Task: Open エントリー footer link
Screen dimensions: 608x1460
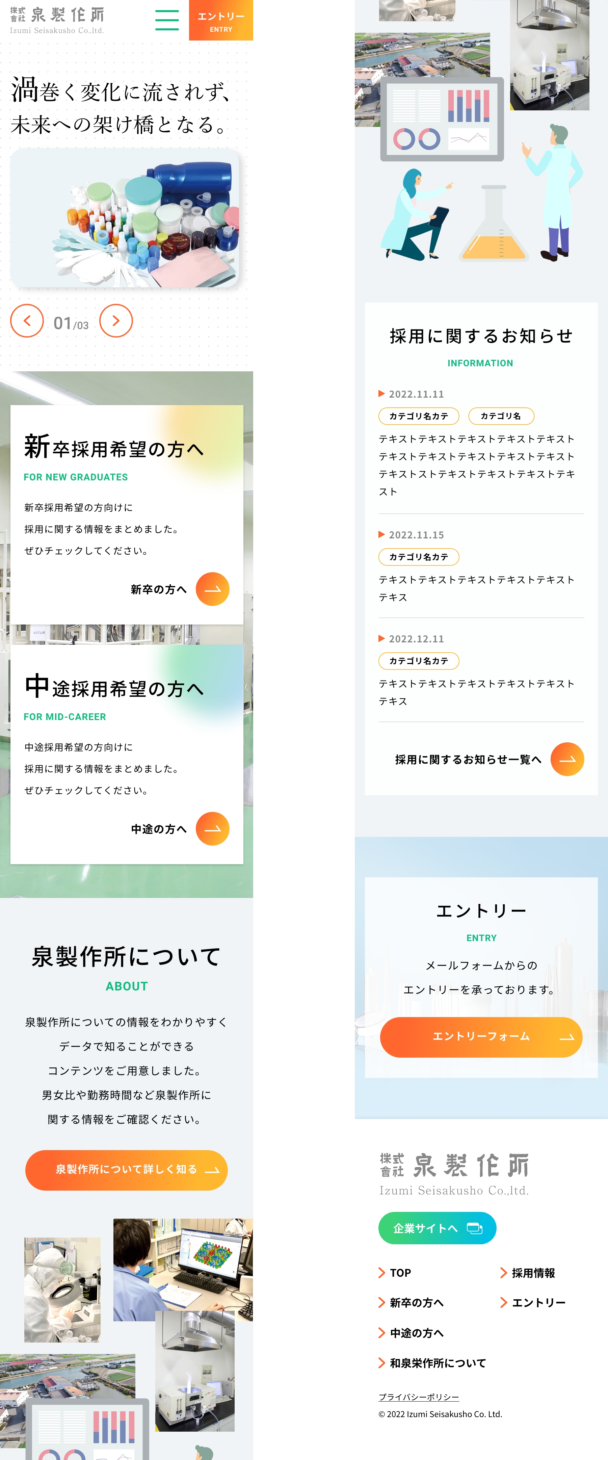Action: [538, 1303]
